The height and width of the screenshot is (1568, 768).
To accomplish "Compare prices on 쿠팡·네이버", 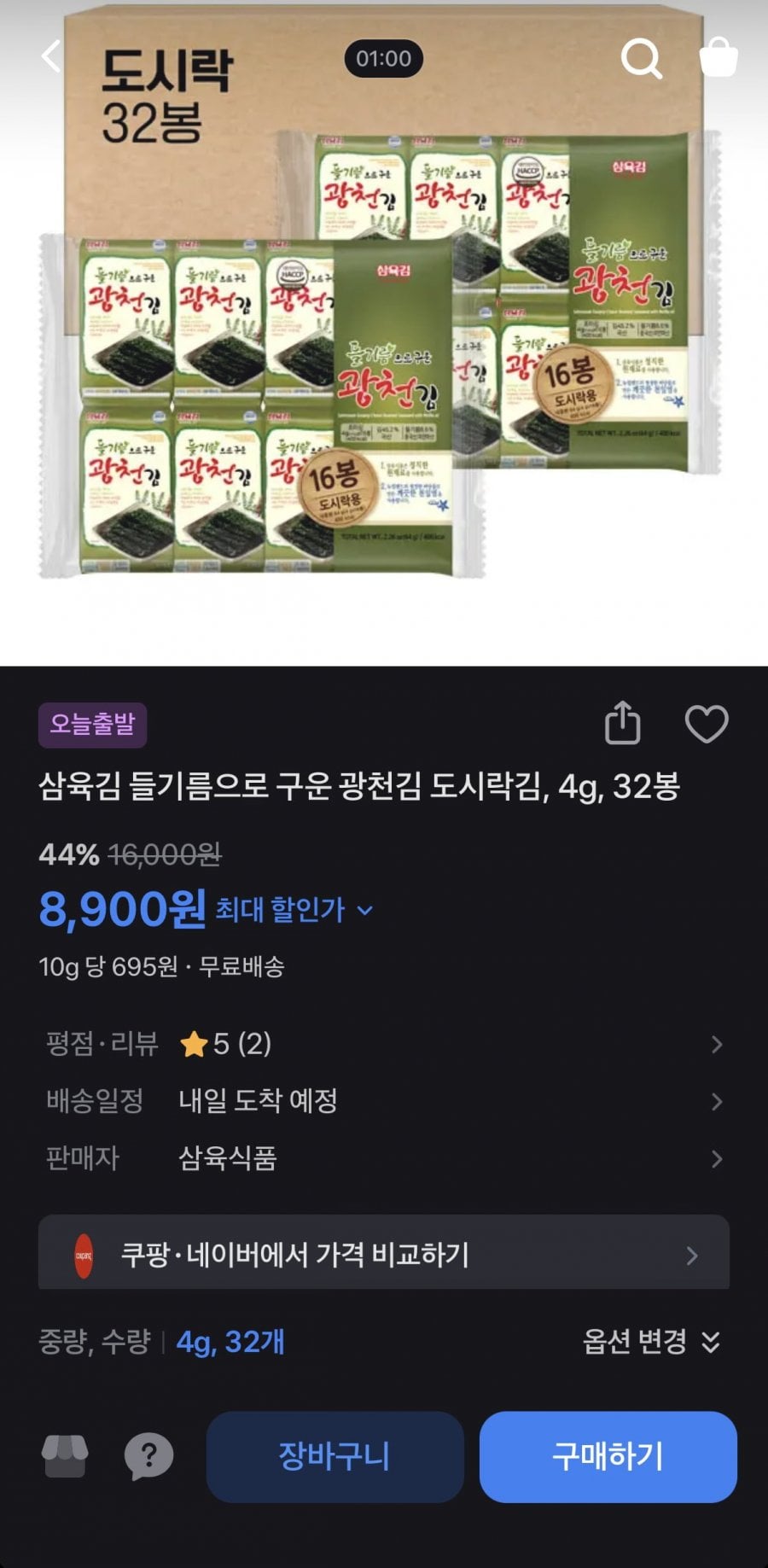I will pyautogui.click(x=384, y=1255).
